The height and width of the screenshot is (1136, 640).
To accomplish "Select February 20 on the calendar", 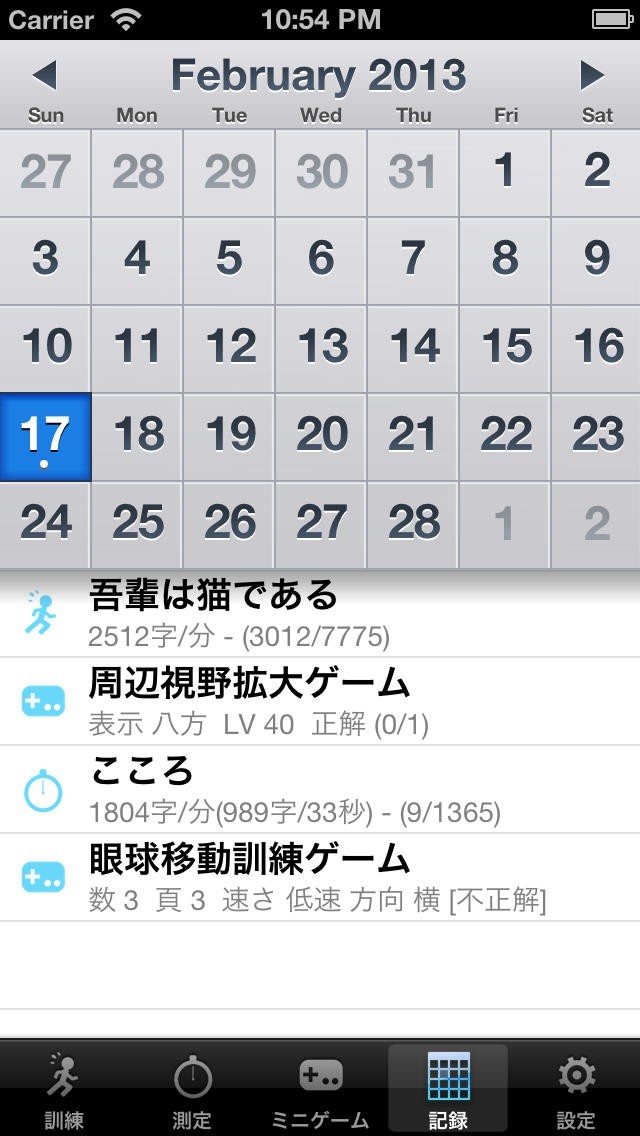I will point(321,436).
